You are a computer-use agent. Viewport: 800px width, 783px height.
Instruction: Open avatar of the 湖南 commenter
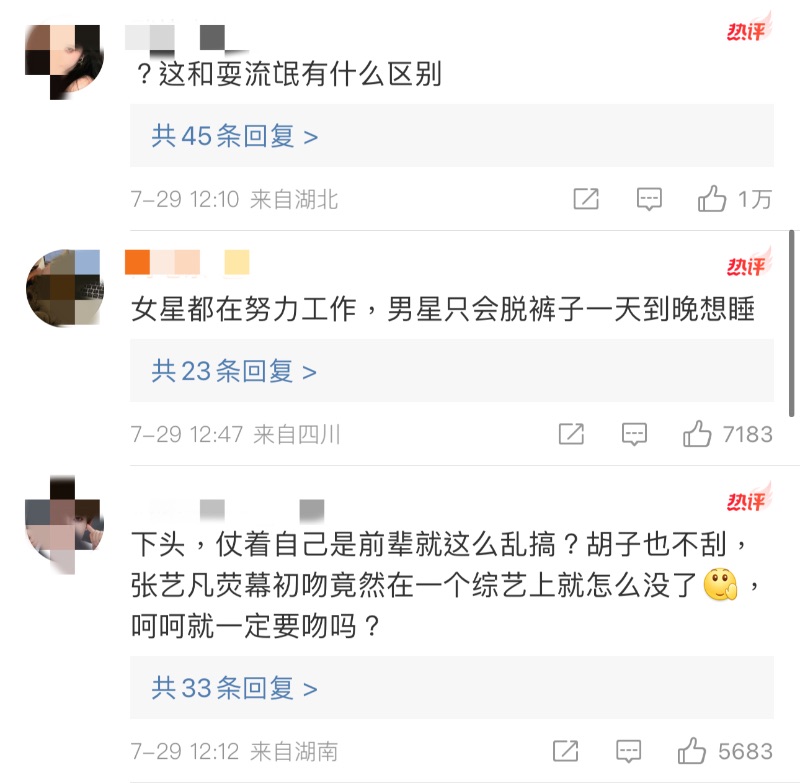pyautogui.click(x=64, y=524)
